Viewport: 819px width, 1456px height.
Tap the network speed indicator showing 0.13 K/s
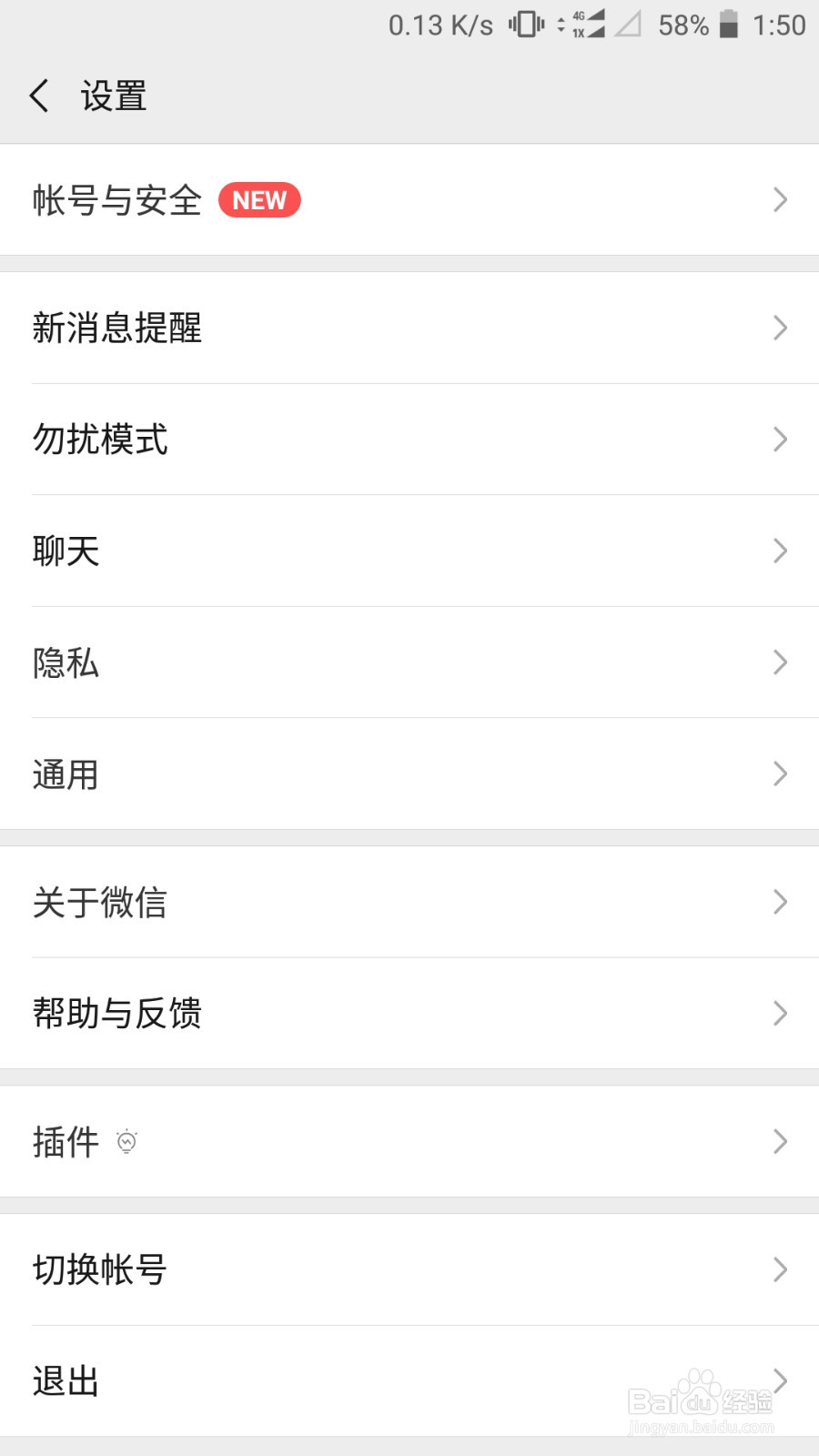click(x=441, y=25)
